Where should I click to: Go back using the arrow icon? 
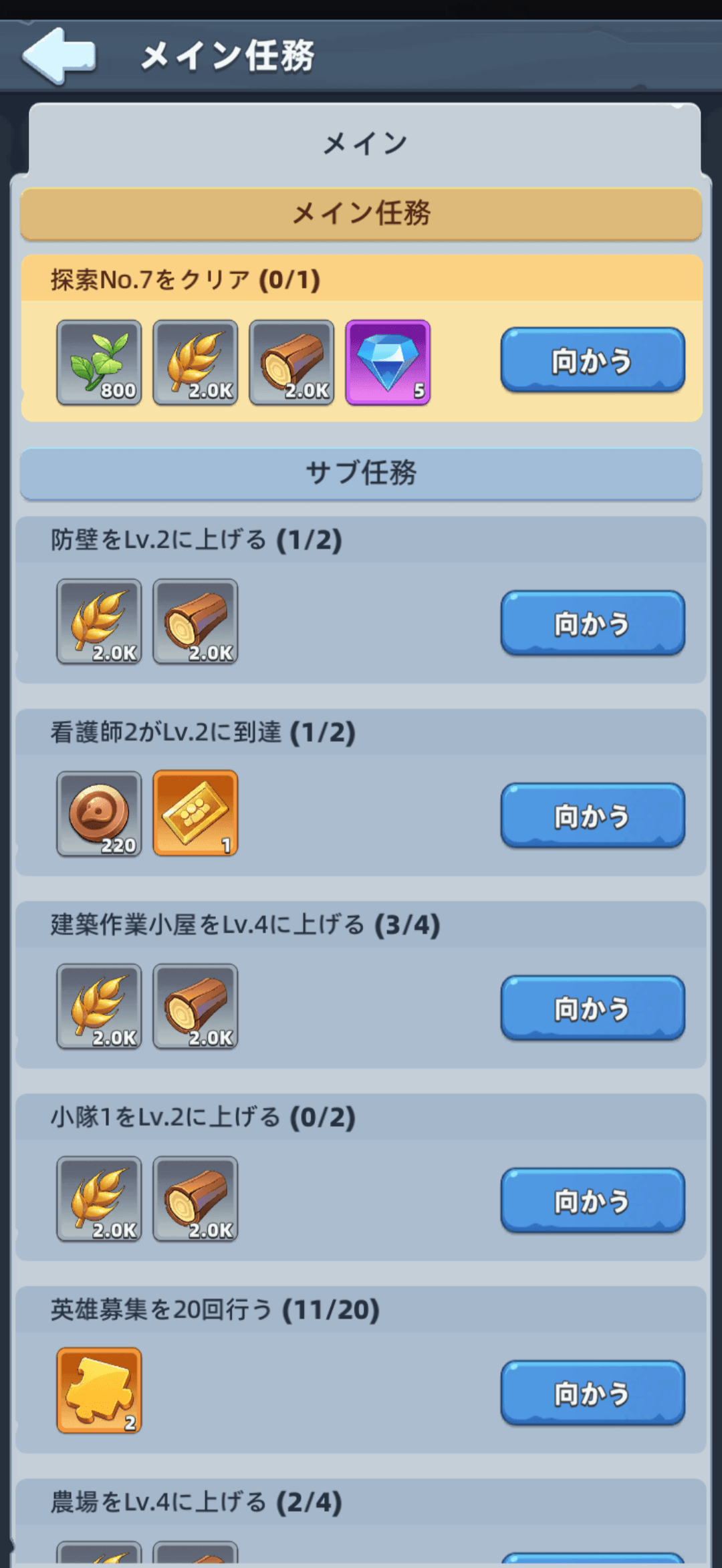click(59, 55)
